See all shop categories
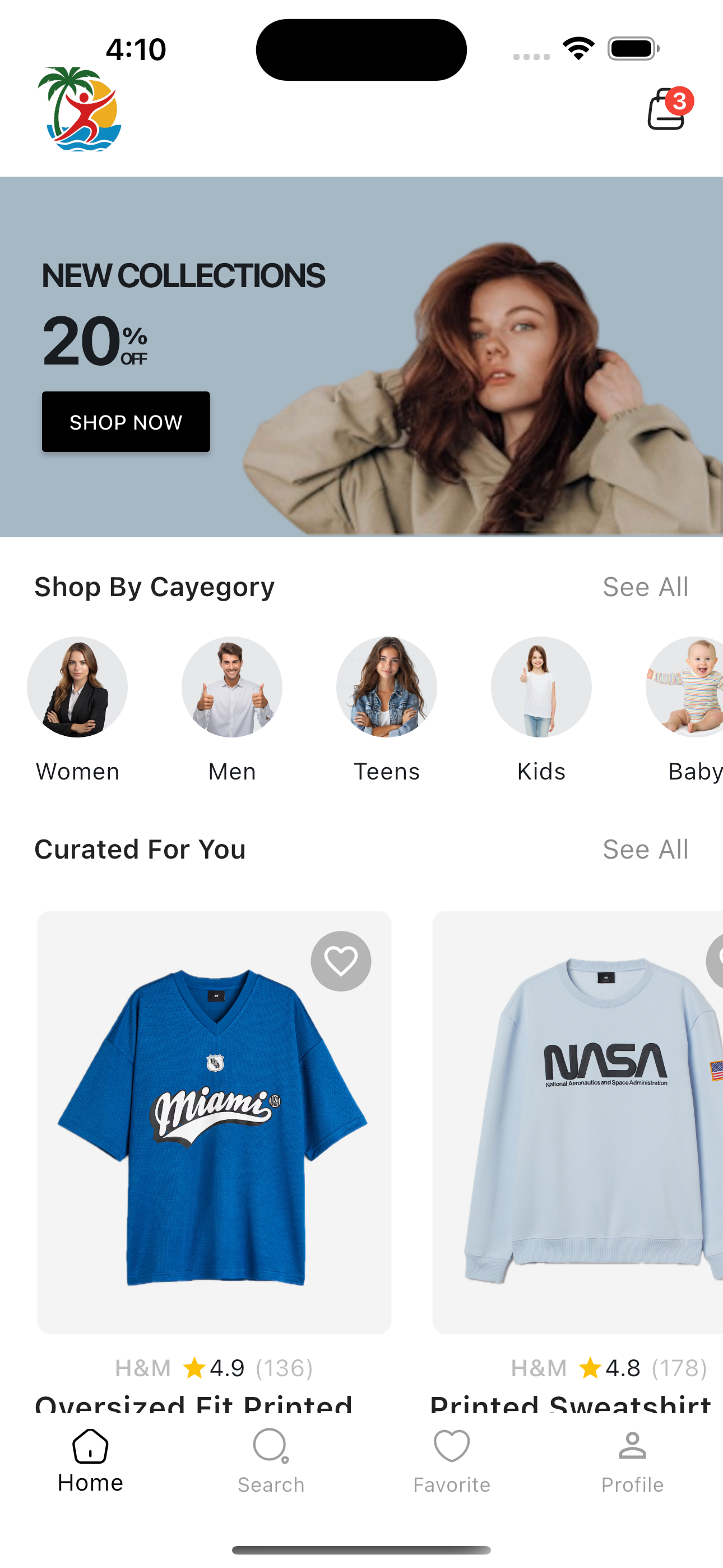This screenshot has width=723, height=1568. point(645,587)
